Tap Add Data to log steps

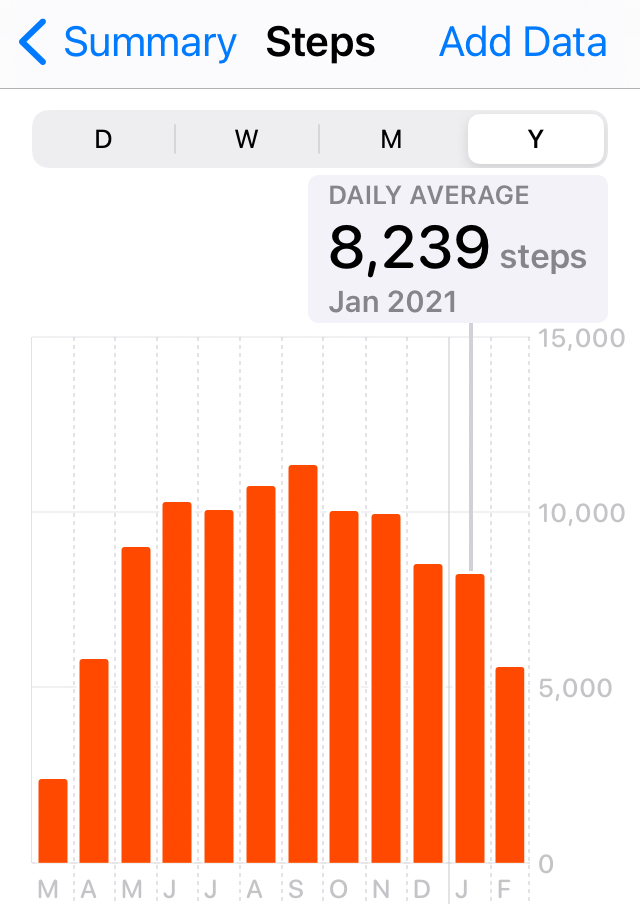pos(523,43)
